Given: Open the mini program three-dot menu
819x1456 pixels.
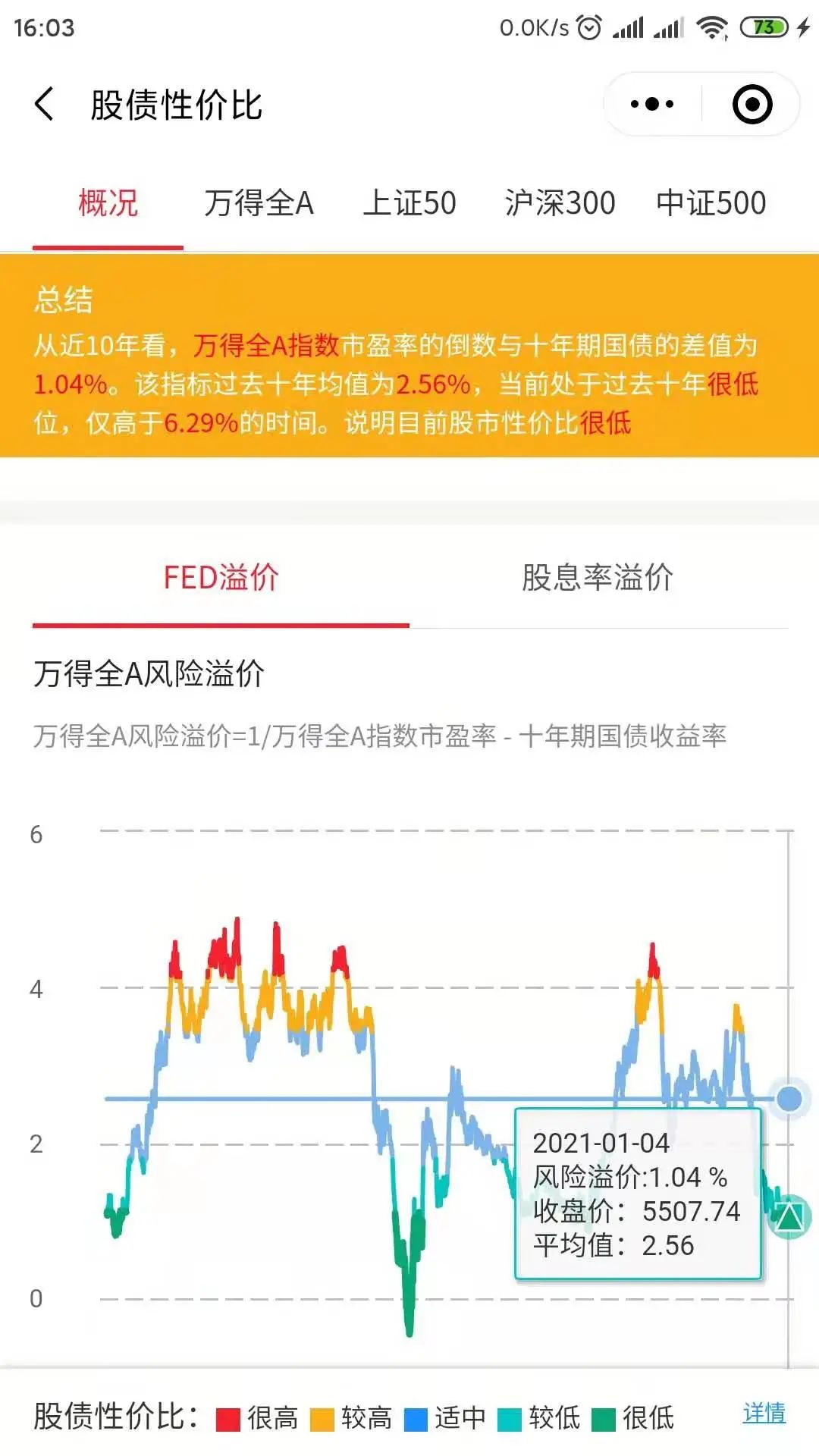Looking at the screenshot, I should point(652,104).
